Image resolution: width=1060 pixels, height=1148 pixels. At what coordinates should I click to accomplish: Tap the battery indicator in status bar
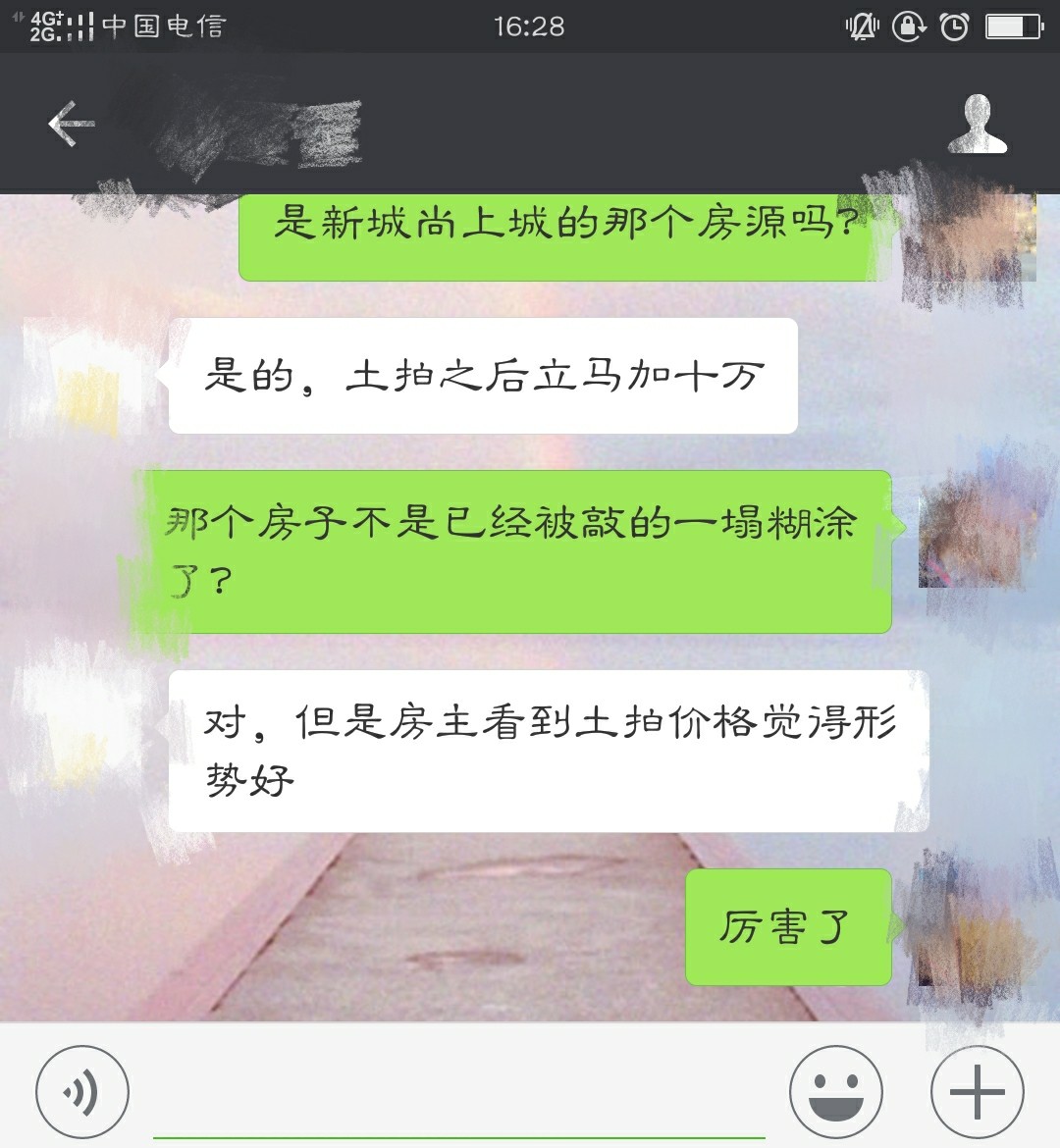[x=1015, y=26]
